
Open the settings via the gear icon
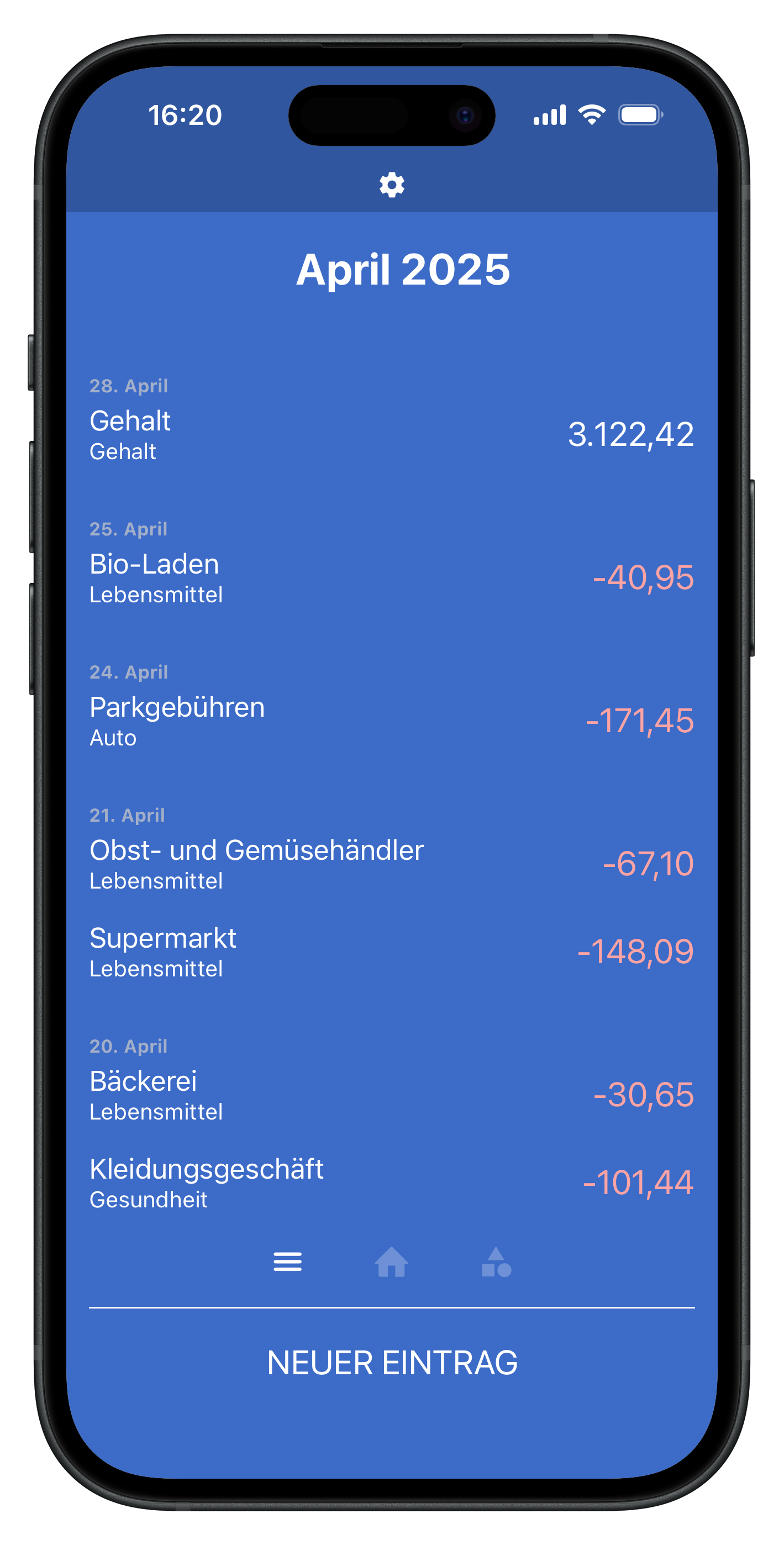[392, 185]
